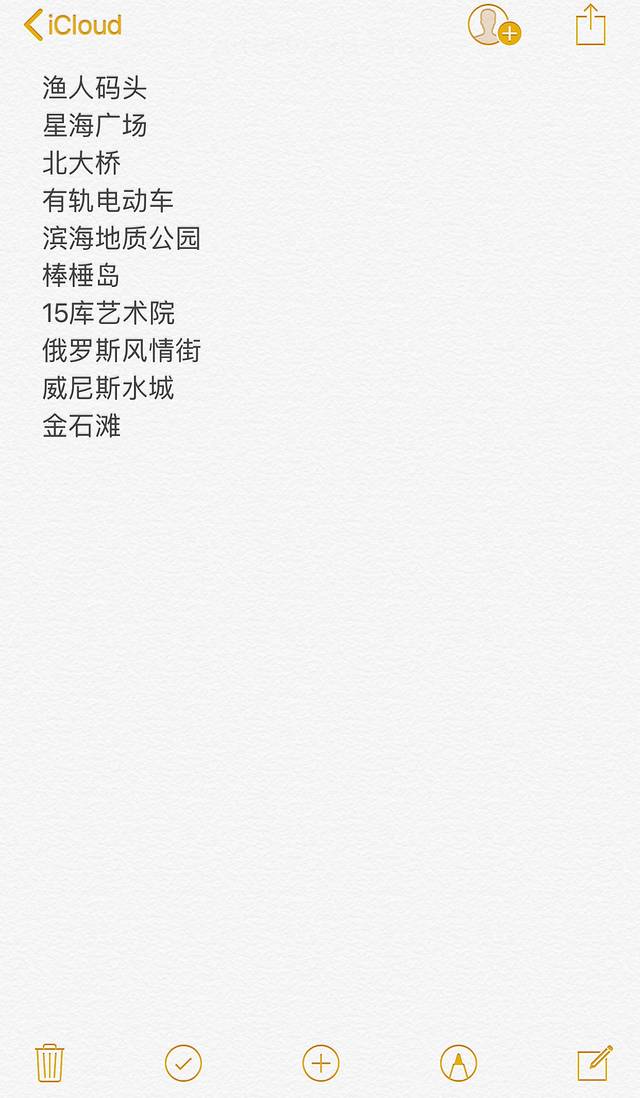Viewport: 640px width, 1098px height.
Task: Open the share sheet
Action: click(591, 25)
